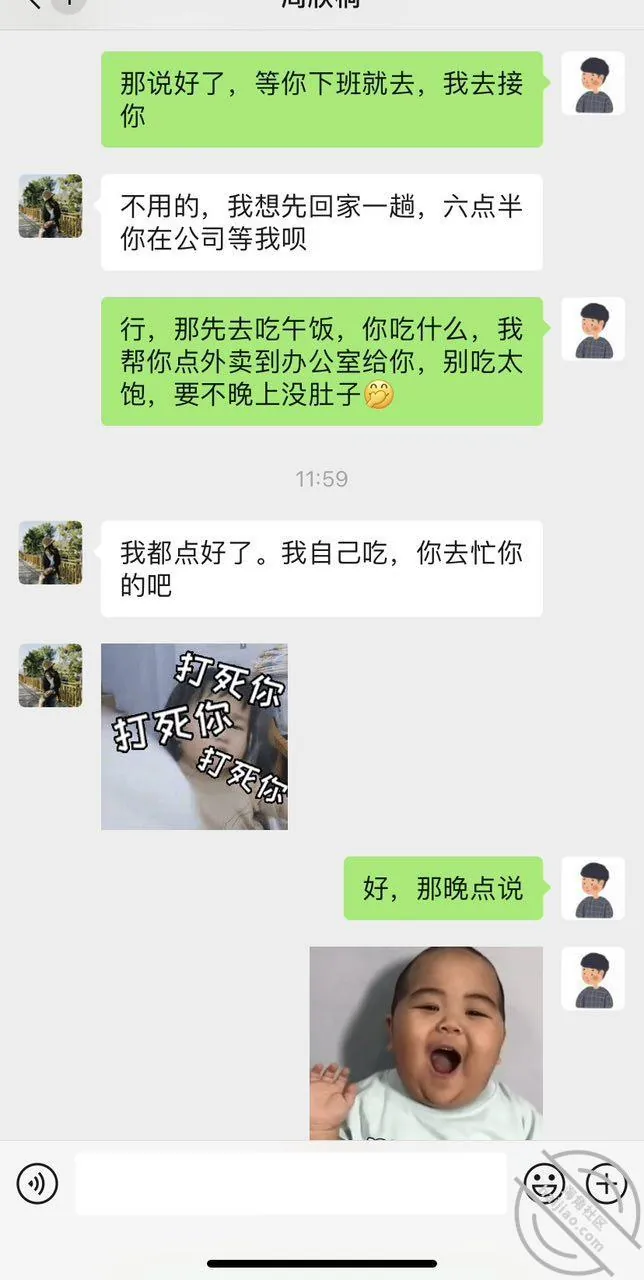Image resolution: width=644 pixels, height=1280 pixels.
Task: Open the 打死你 sticker image
Action: click(x=194, y=736)
